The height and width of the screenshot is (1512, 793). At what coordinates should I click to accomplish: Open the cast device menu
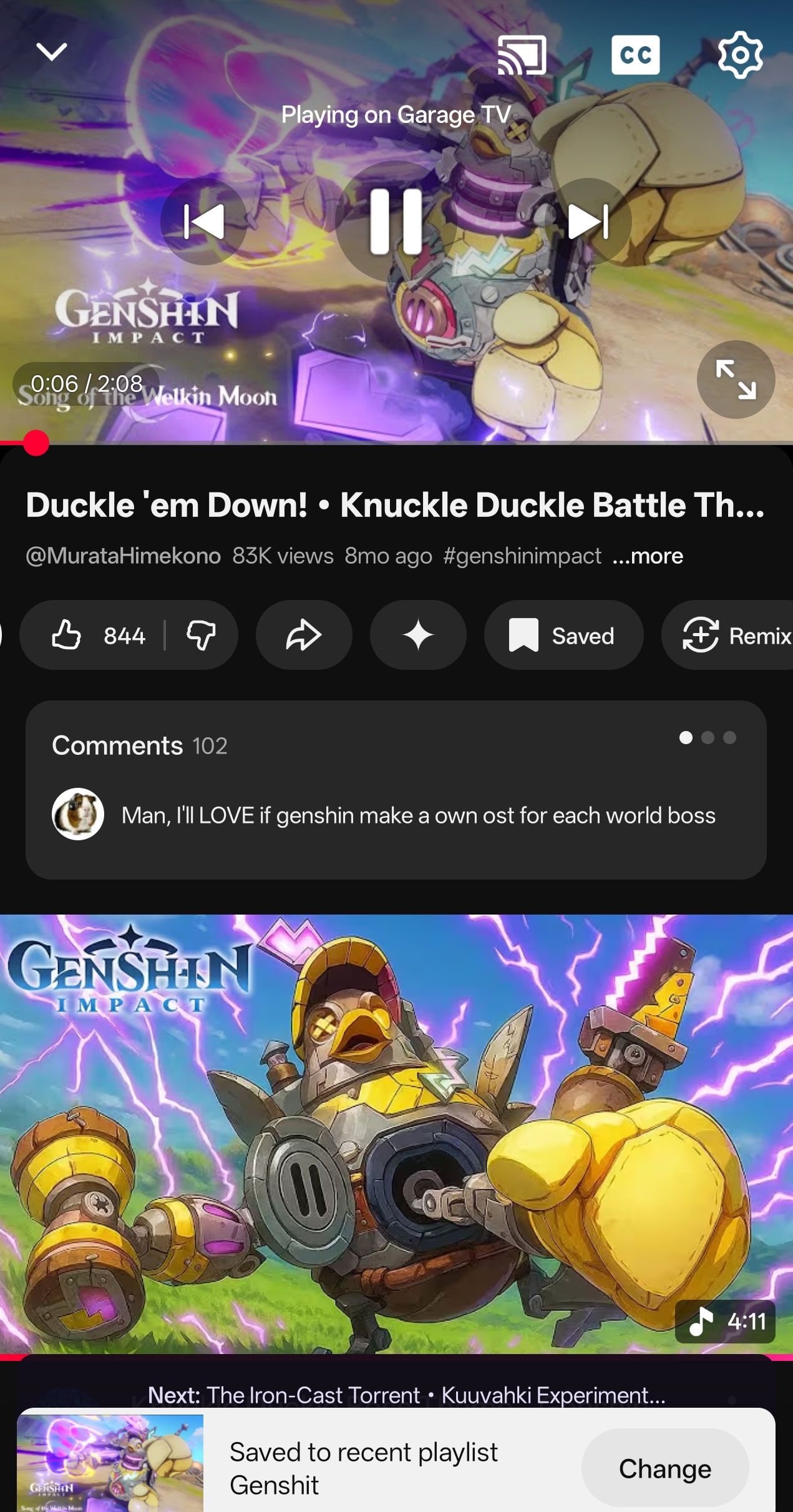tap(522, 55)
